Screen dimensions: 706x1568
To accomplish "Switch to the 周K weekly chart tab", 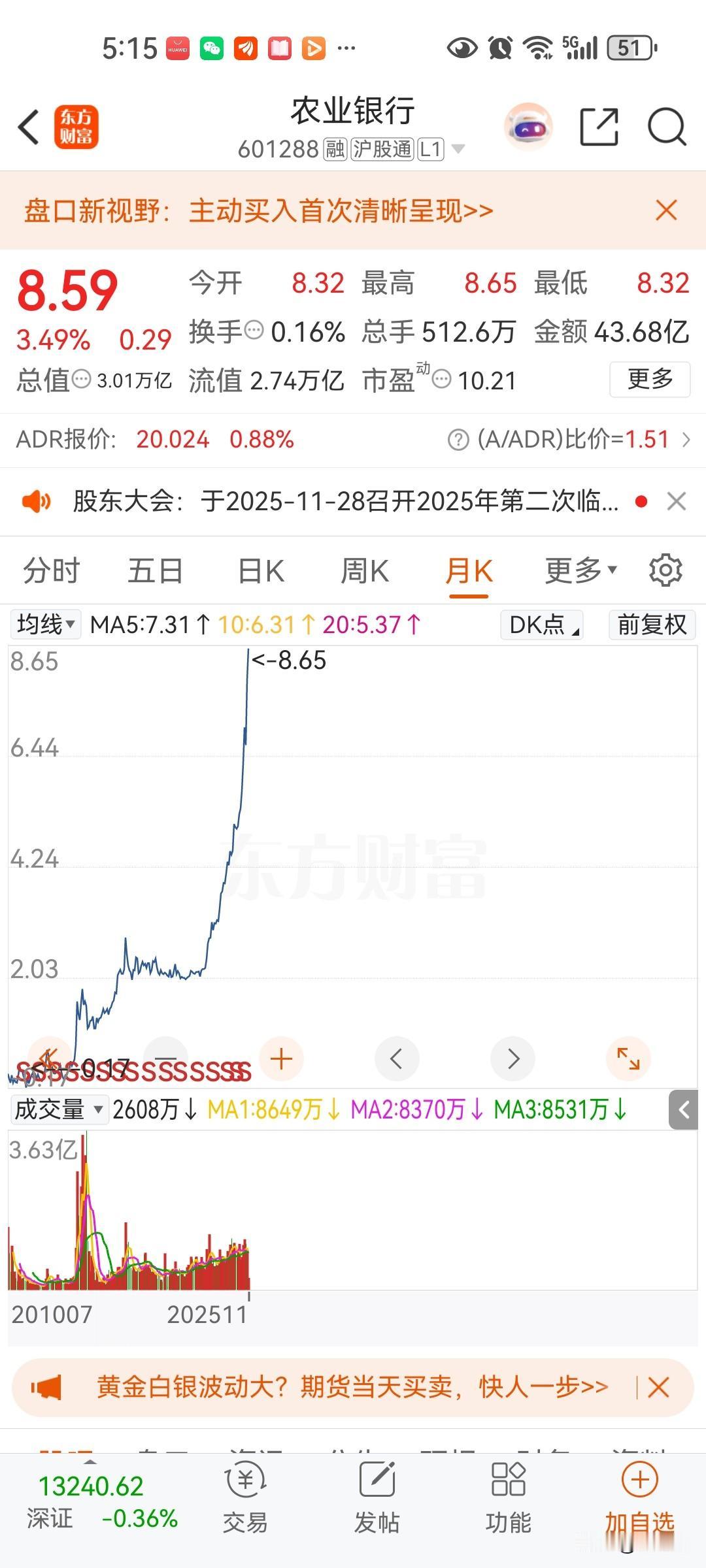I will 364,570.
